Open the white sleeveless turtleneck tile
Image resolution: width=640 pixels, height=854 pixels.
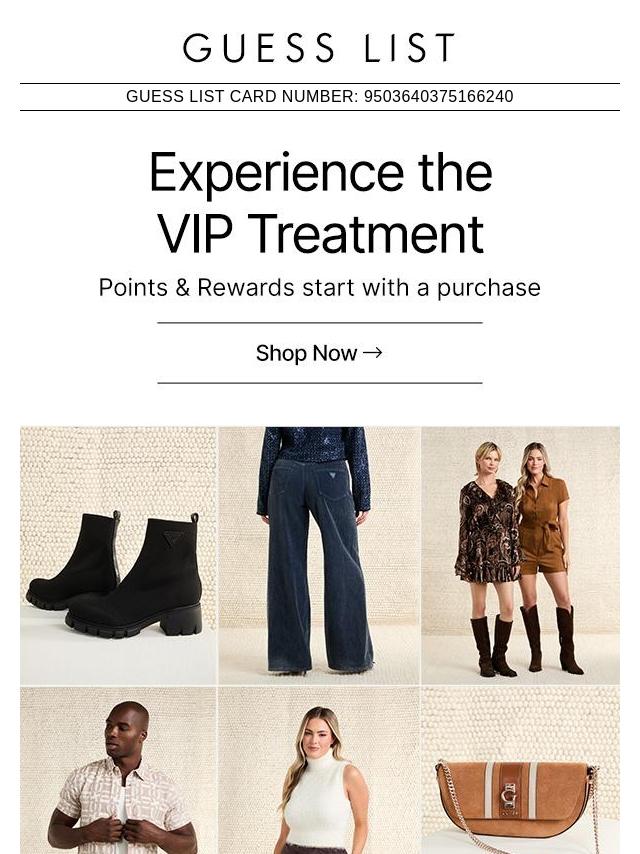pyautogui.click(x=319, y=770)
